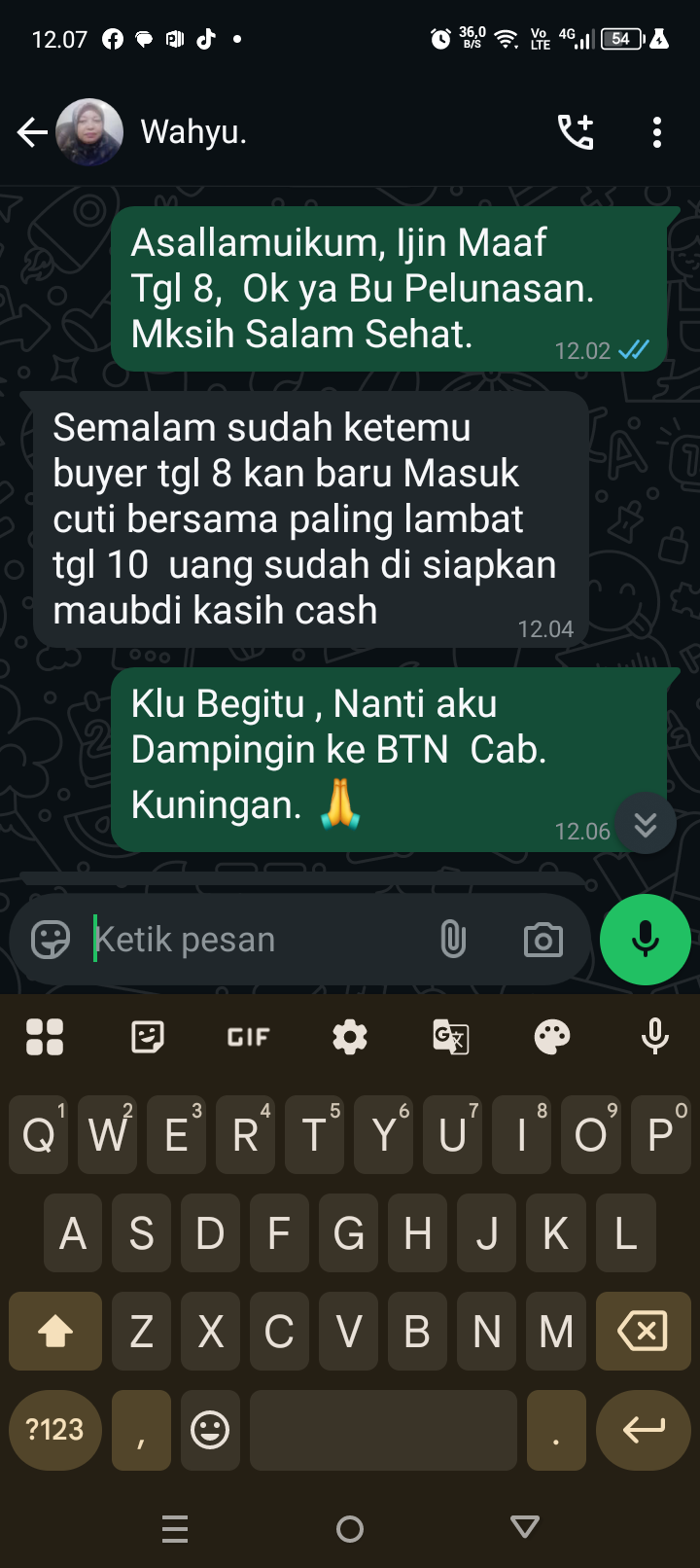
Task: Open keyboard settings gear
Action: (350, 1037)
